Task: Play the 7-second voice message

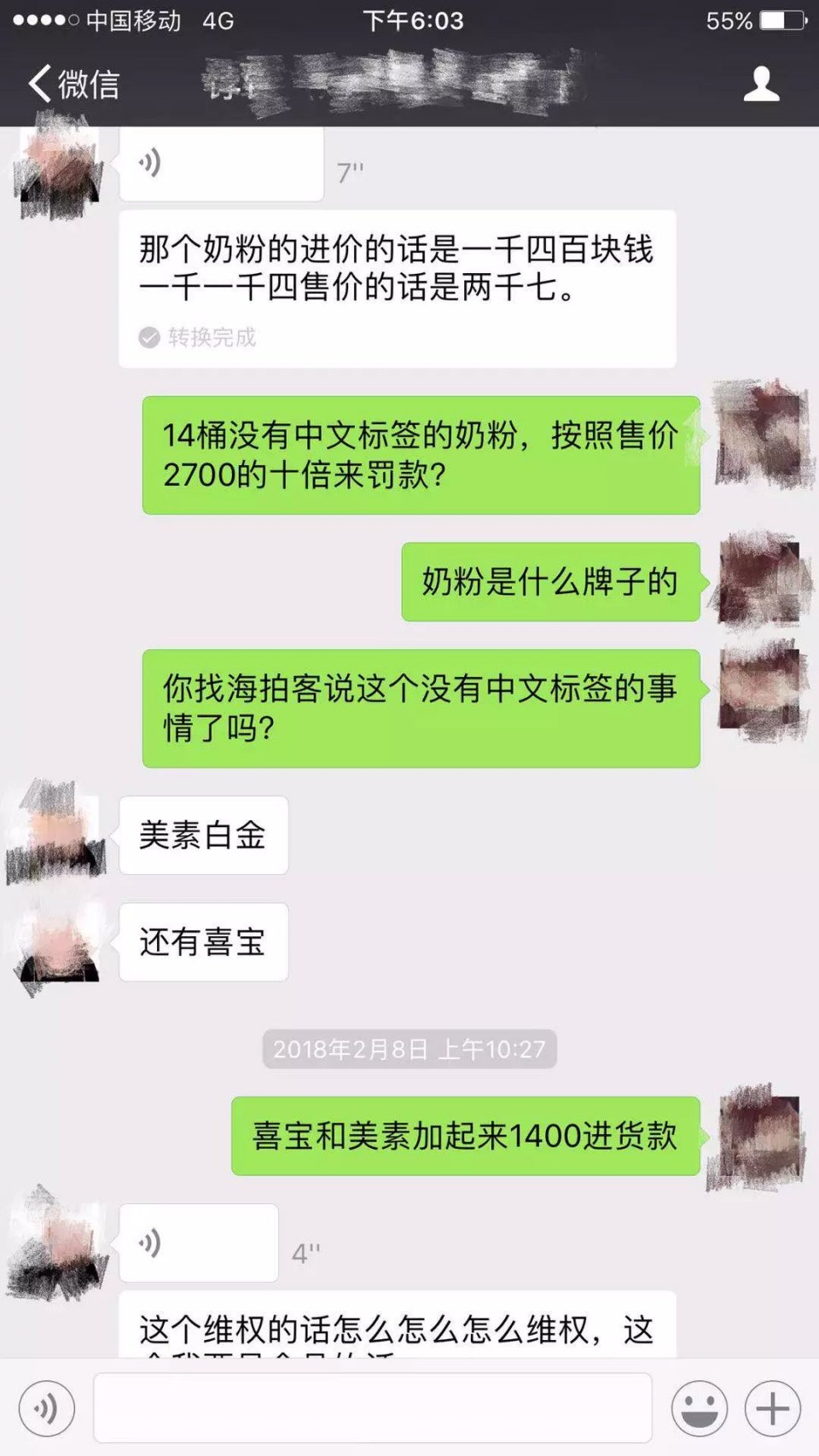Action: pyautogui.click(x=220, y=164)
